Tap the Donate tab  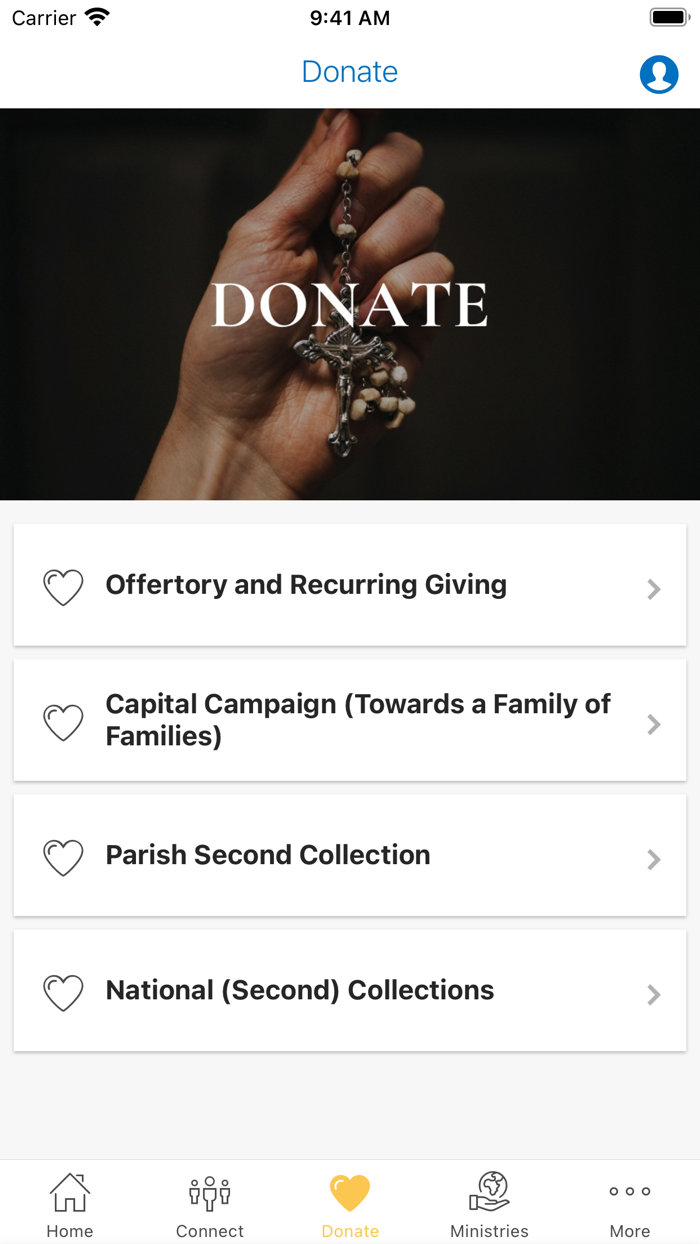(350, 1205)
